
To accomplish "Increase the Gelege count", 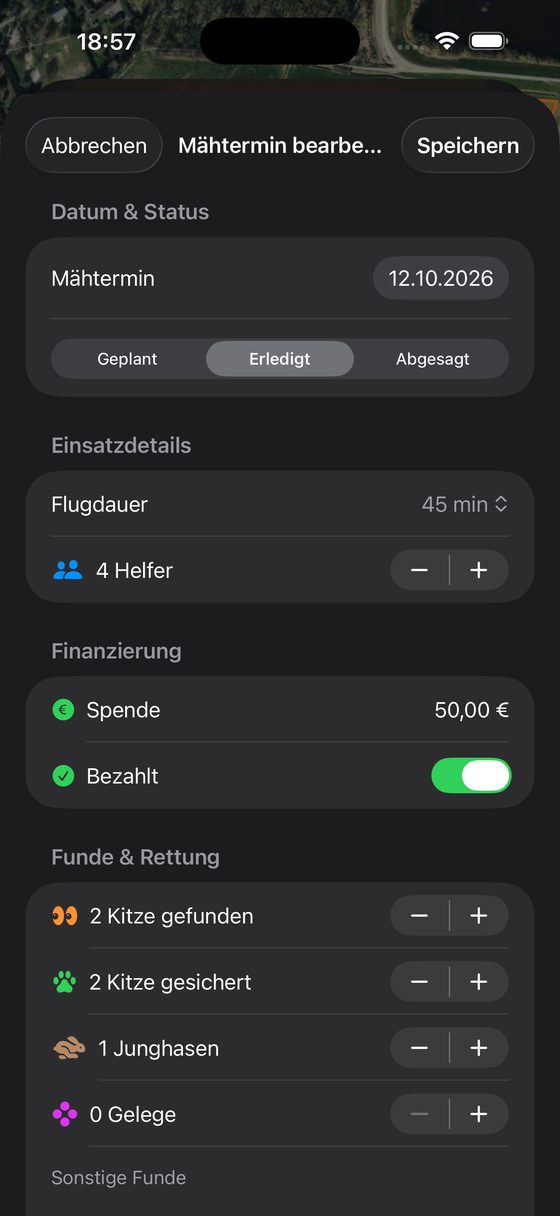I will click(479, 1114).
